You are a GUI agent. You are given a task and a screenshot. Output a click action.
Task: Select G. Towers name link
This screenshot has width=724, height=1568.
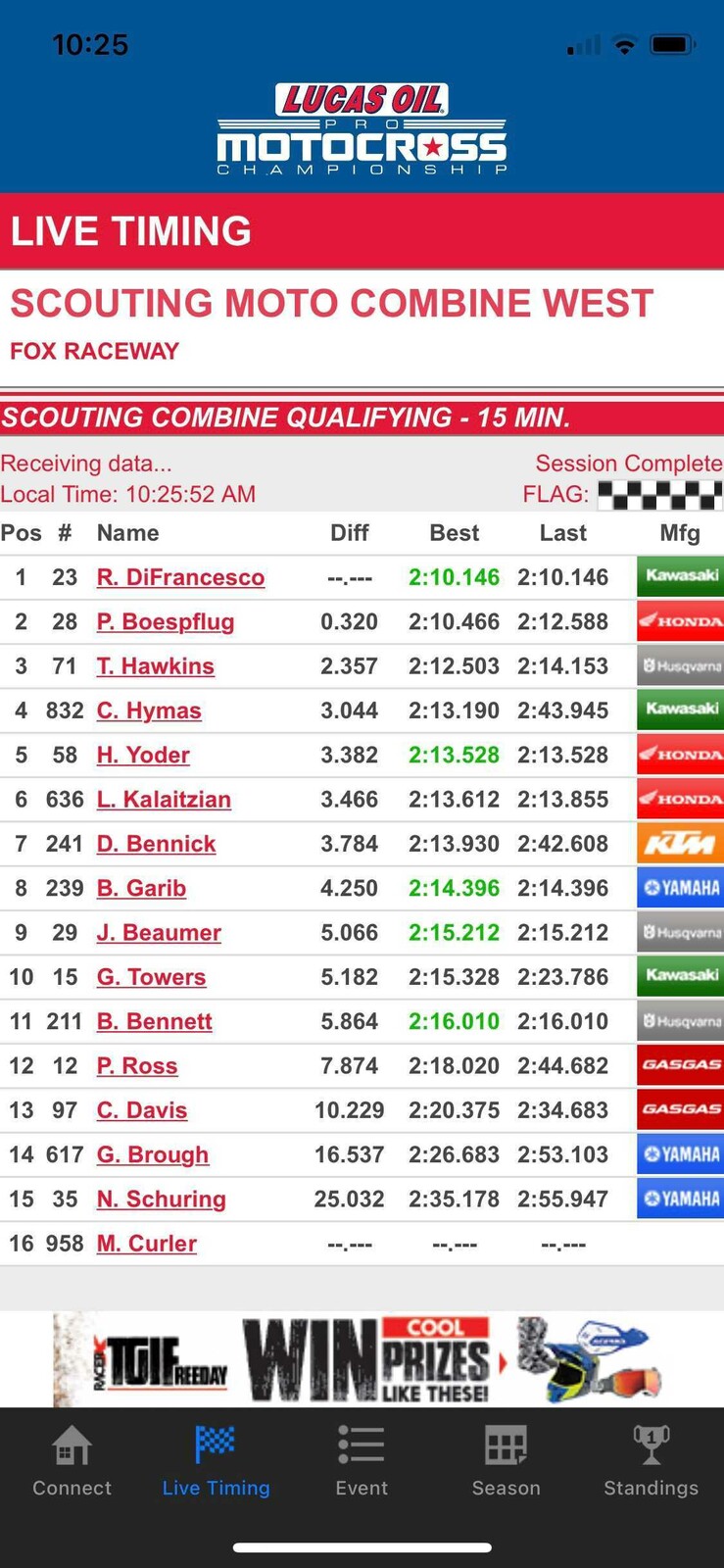click(x=151, y=977)
